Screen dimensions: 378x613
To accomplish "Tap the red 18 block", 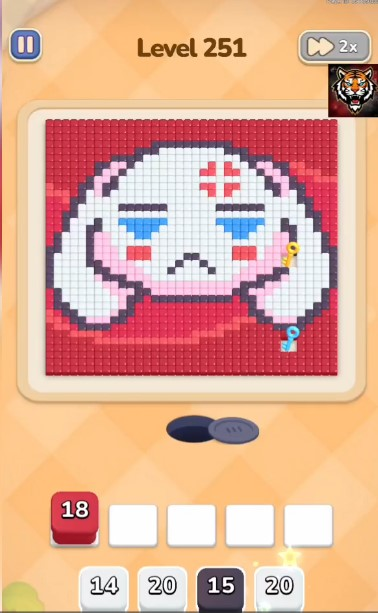I will point(74,518).
